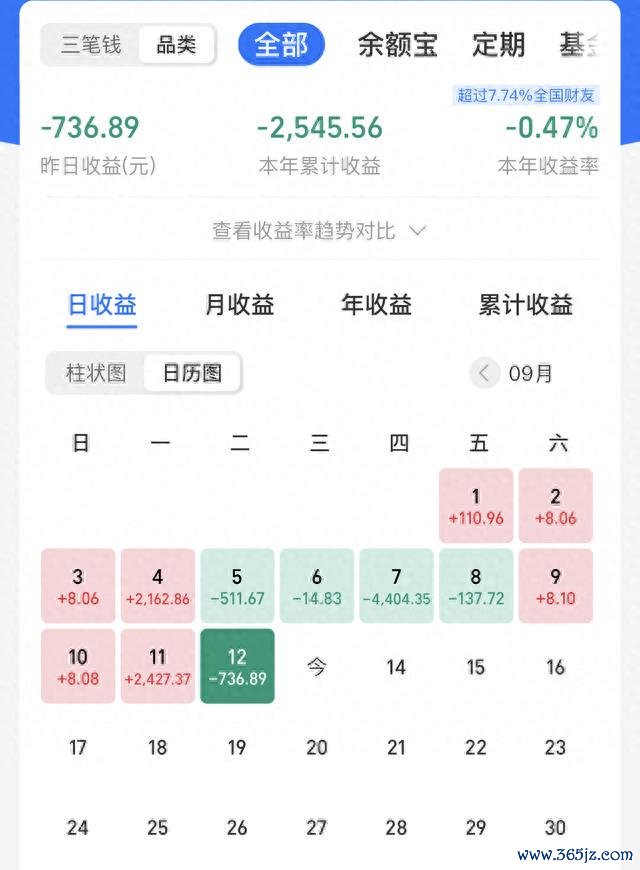Expand 查看收益率趋势对比
Image resolution: width=640 pixels, height=870 pixels.
tap(319, 231)
